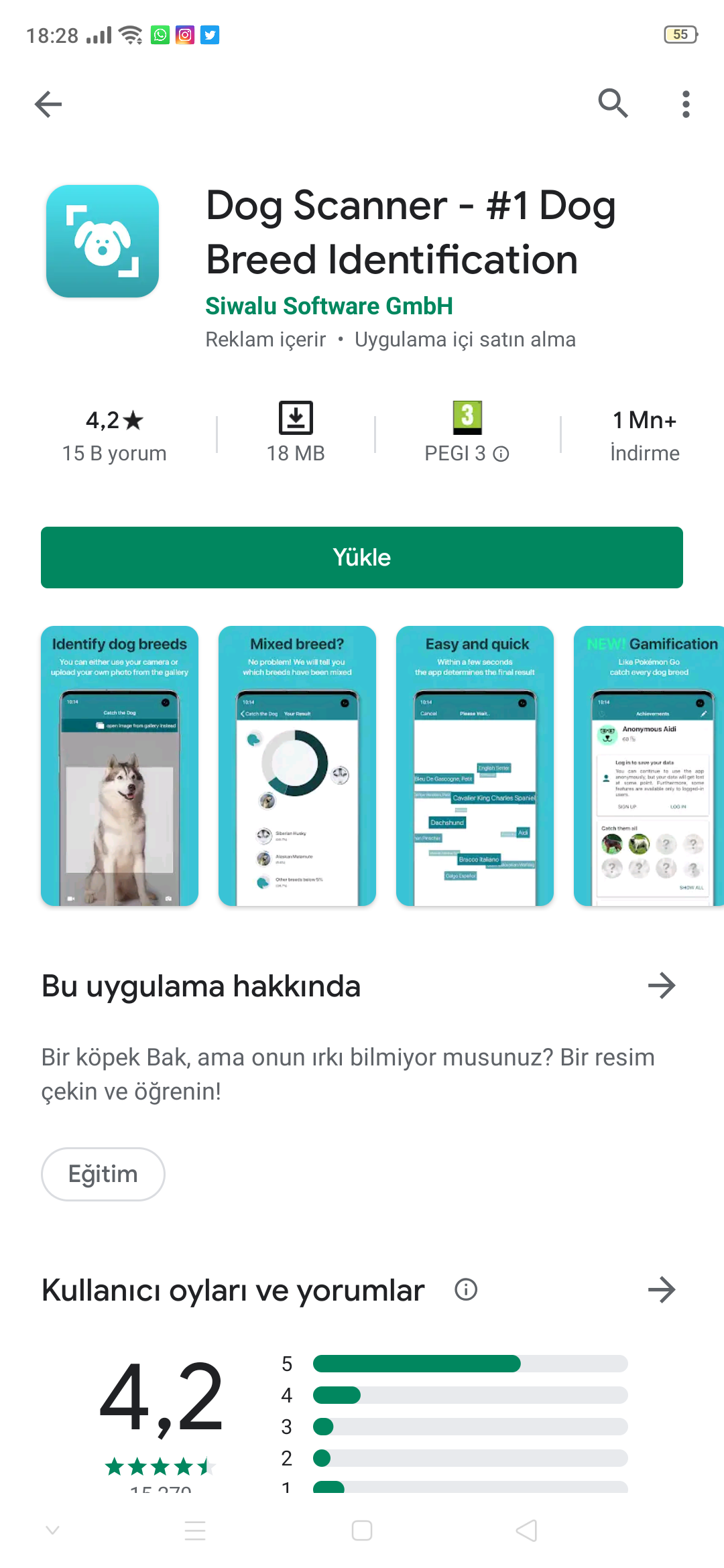Open the Easy and quick screenshot
The height and width of the screenshot is (1568, 724).
click(x=475, y=766)
